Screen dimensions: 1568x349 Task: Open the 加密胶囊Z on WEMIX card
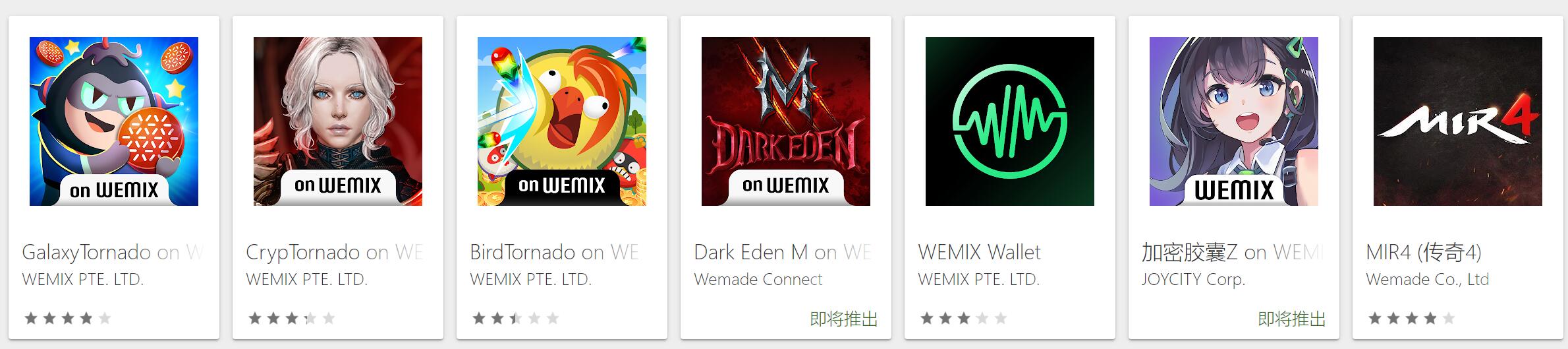[1233, 121]
